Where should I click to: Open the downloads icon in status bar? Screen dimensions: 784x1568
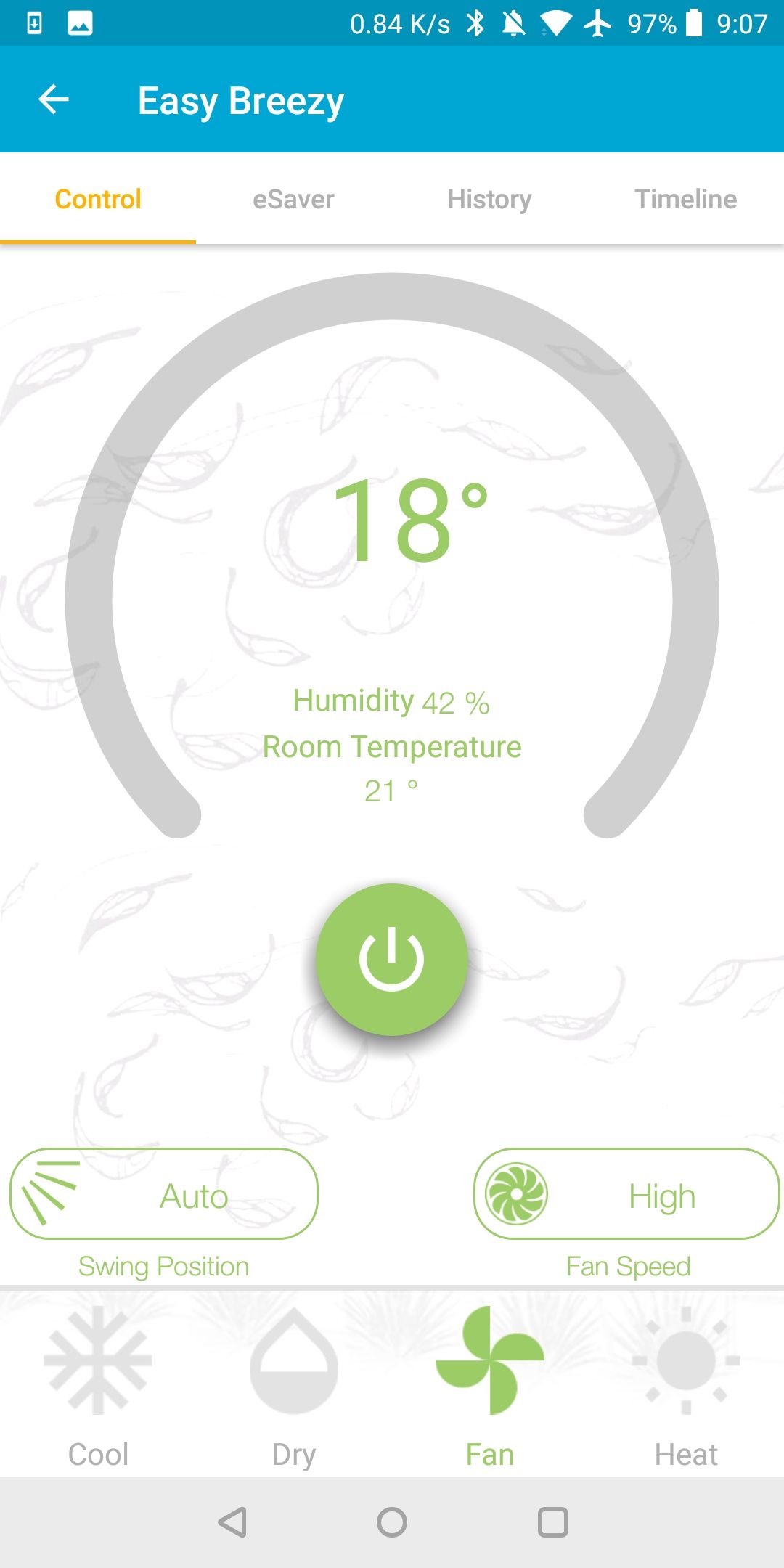point(33,22)
